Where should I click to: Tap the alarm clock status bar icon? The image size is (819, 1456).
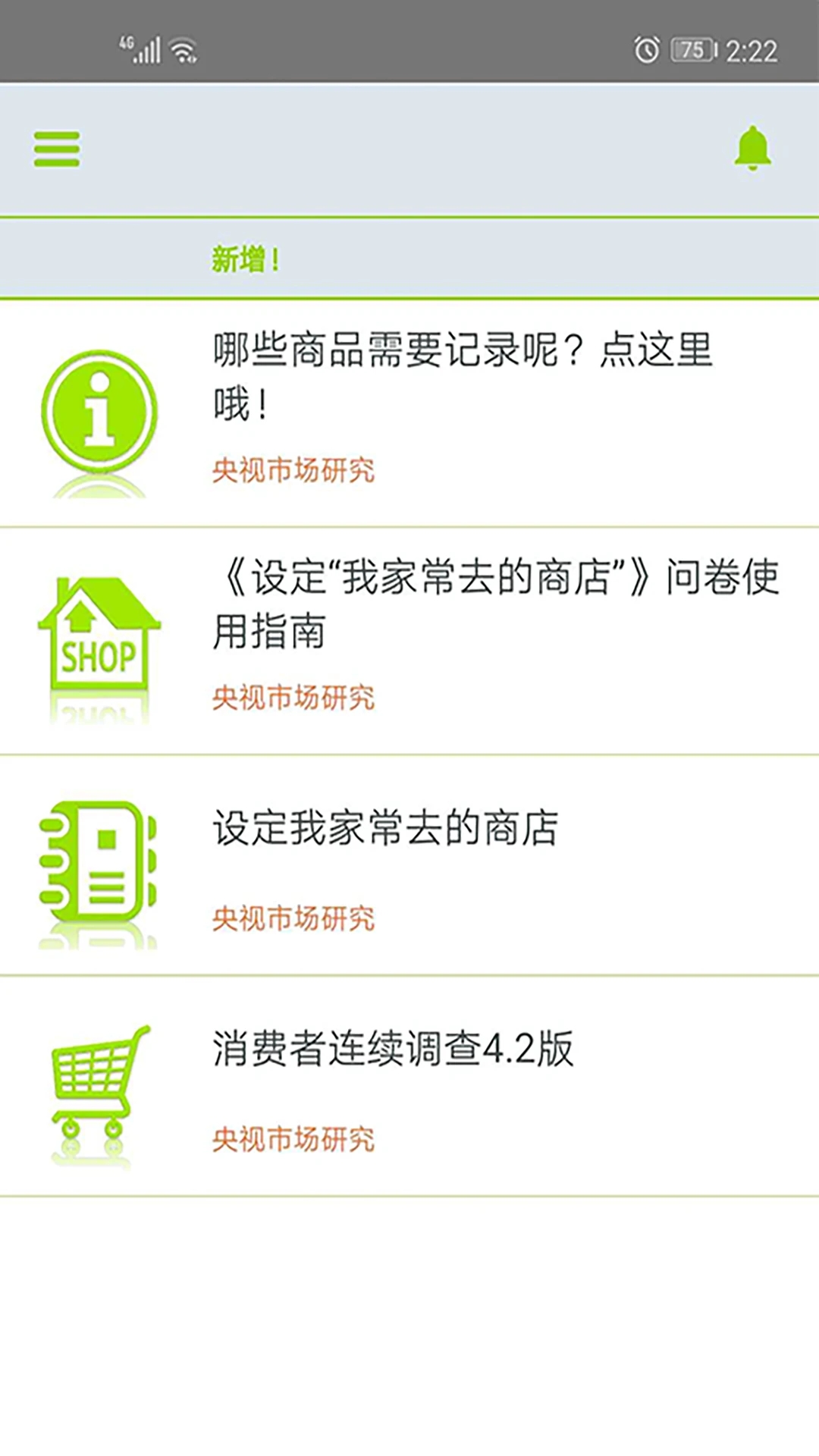click(x=645, y=48)
